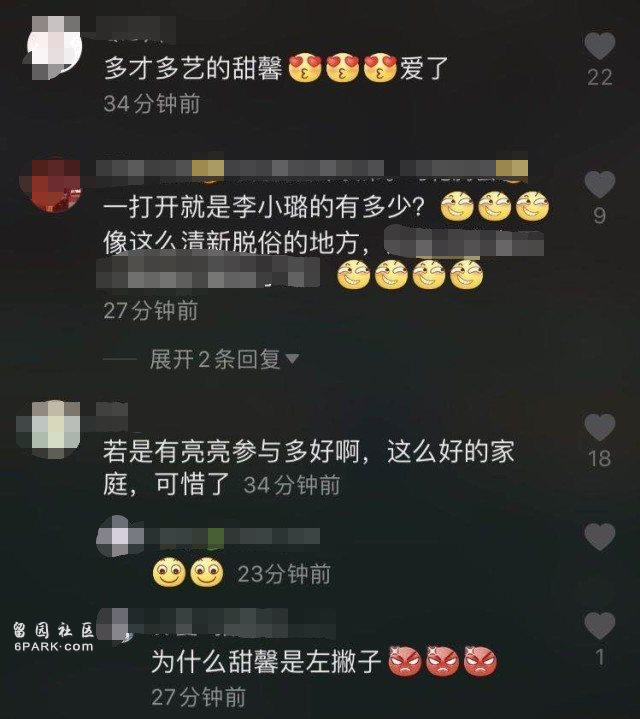Like the comment "为什么甜馨是左撇子"

point(599,627)
